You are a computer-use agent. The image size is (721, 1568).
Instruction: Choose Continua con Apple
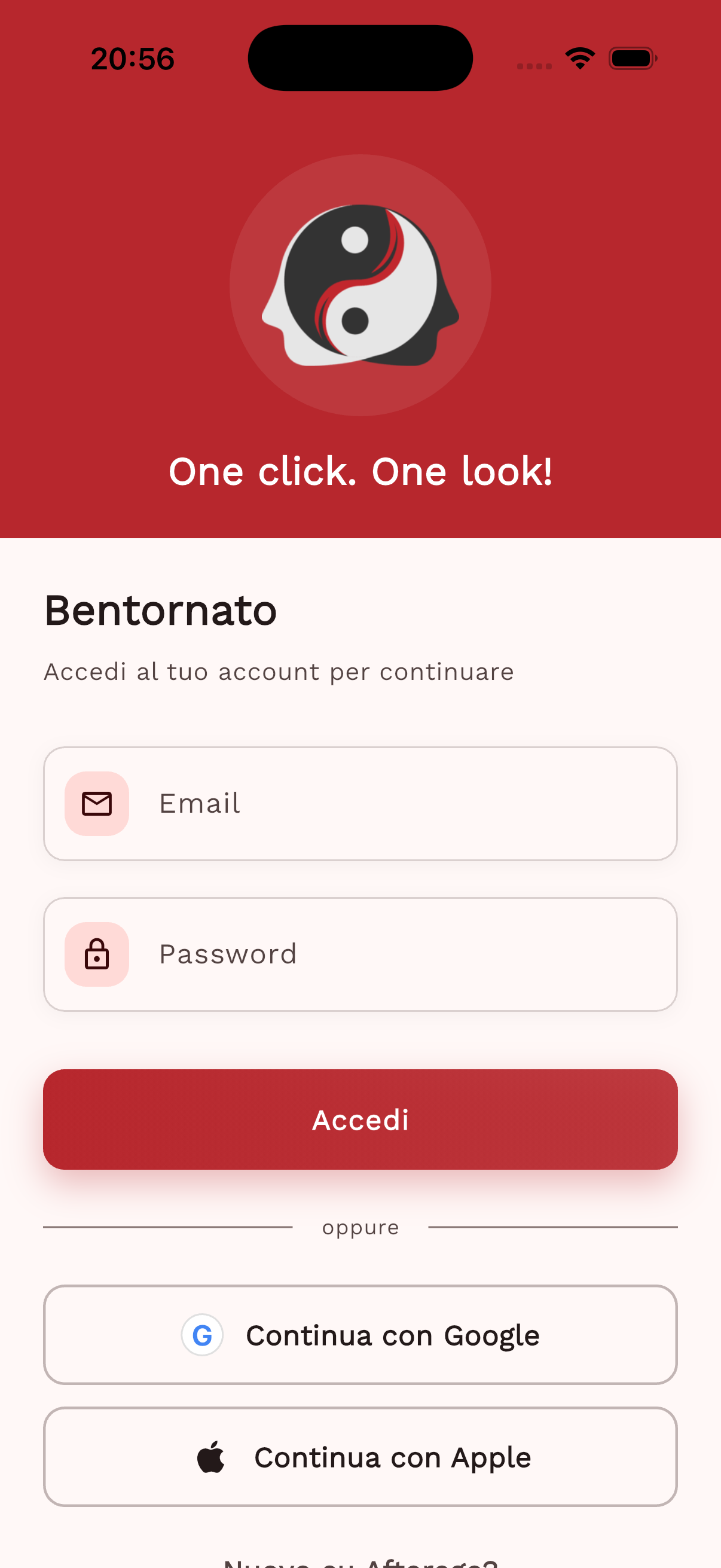point(360,1457)
